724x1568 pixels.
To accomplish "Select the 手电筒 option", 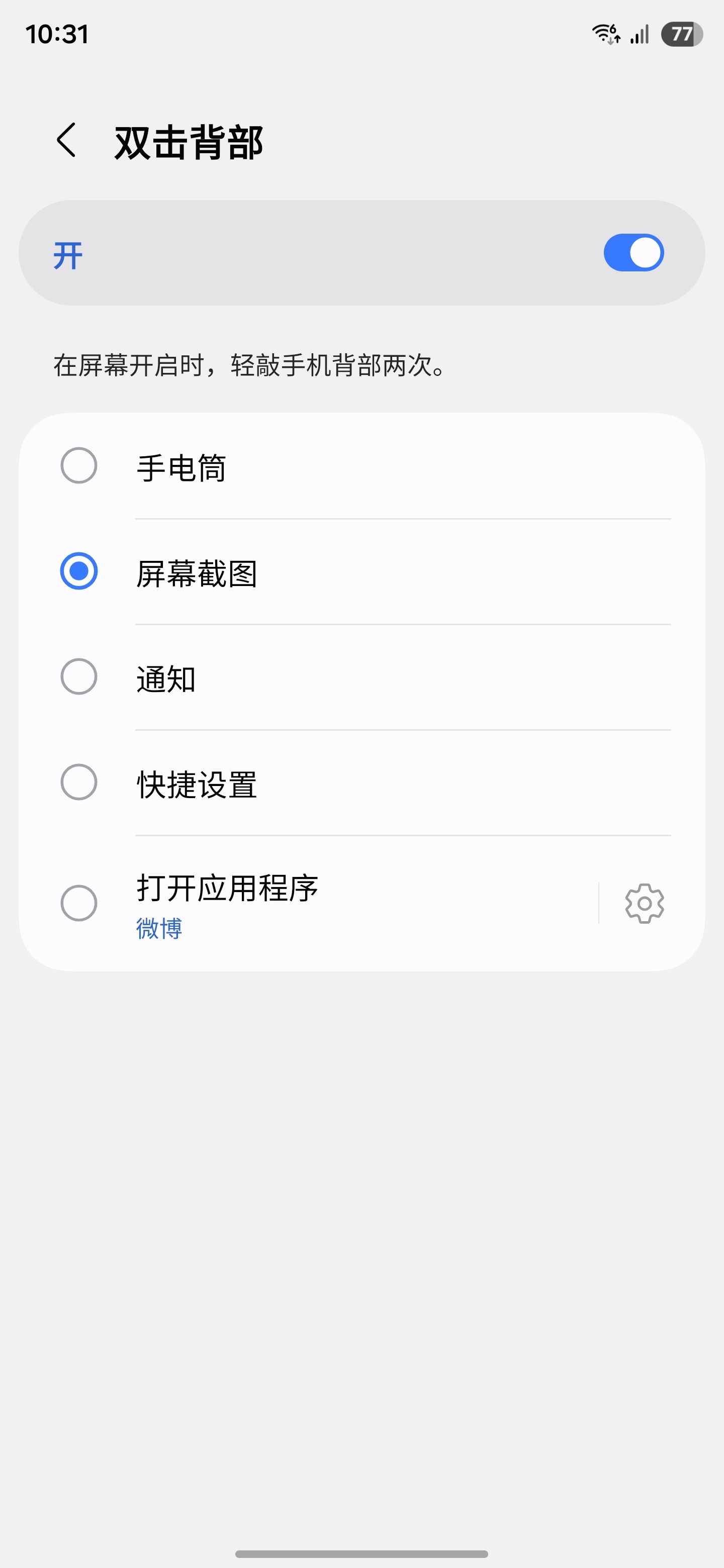I will click(x=361, y=466).
